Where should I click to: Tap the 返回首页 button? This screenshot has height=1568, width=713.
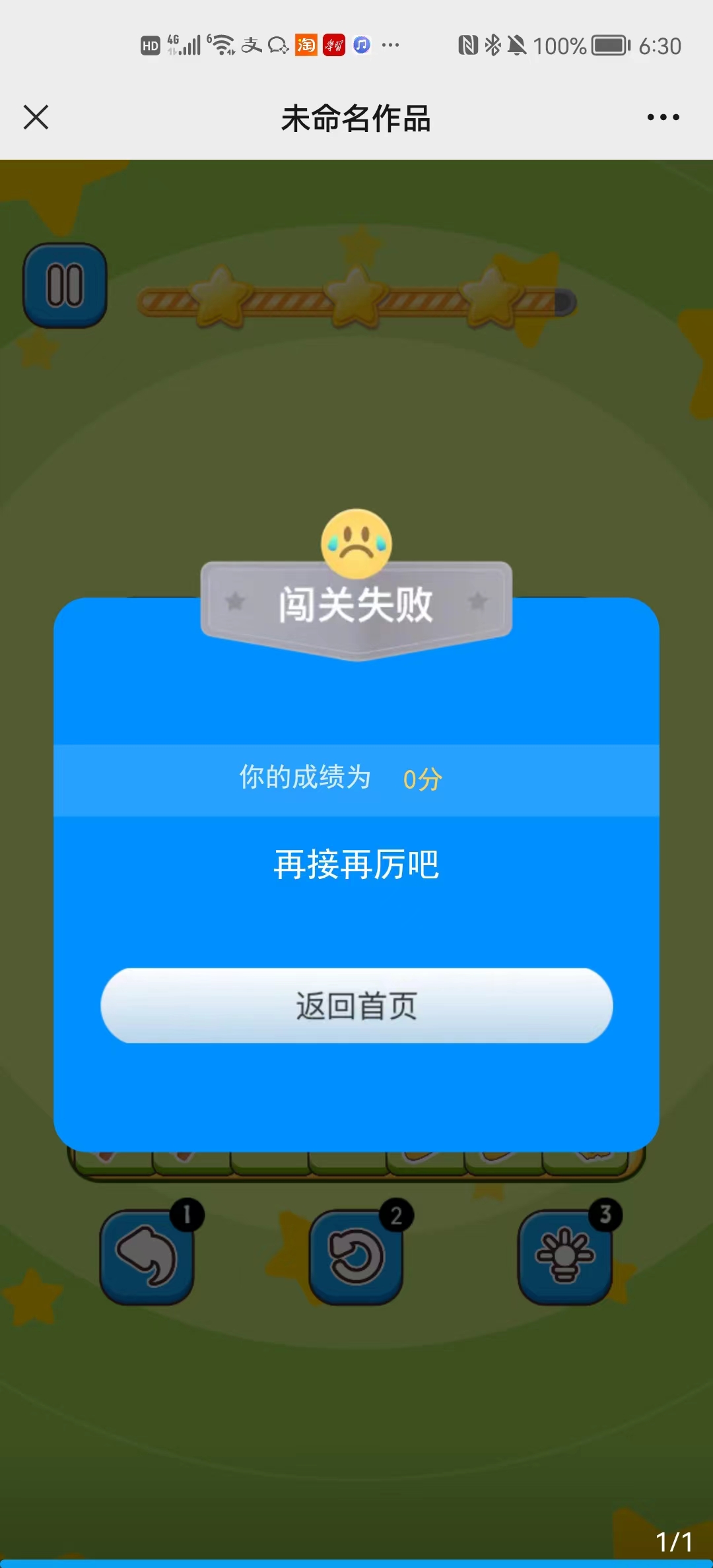(356, 1006)
